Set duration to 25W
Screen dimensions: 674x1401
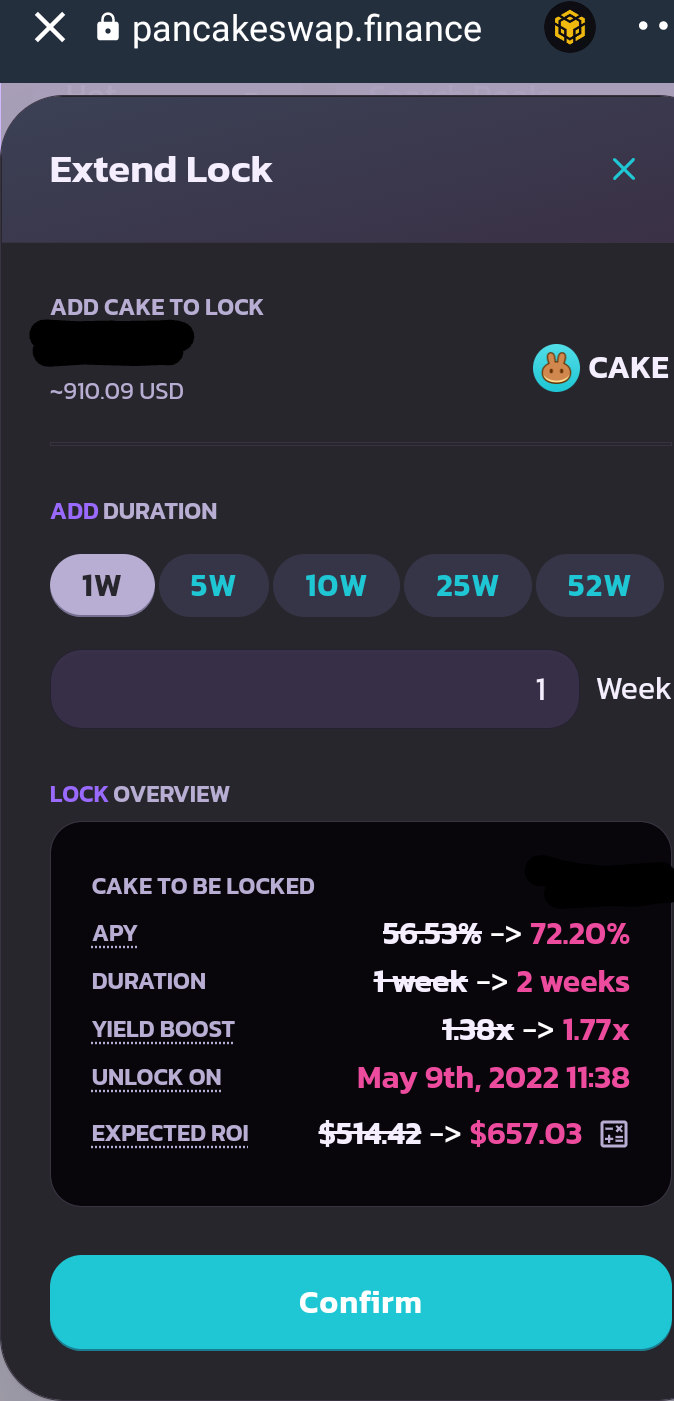coord(467,585)
